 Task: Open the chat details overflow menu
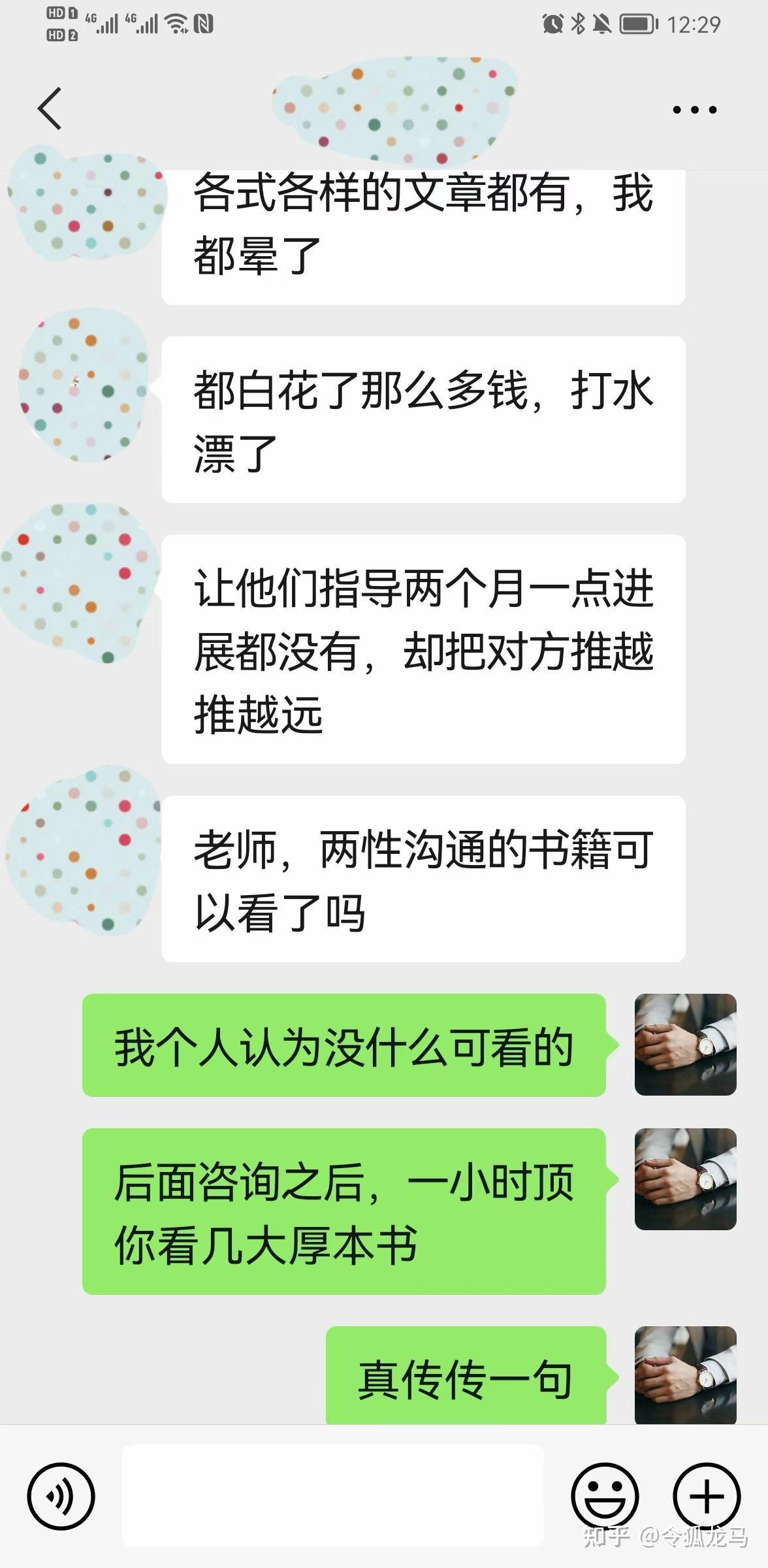click(x=694, y=110)
